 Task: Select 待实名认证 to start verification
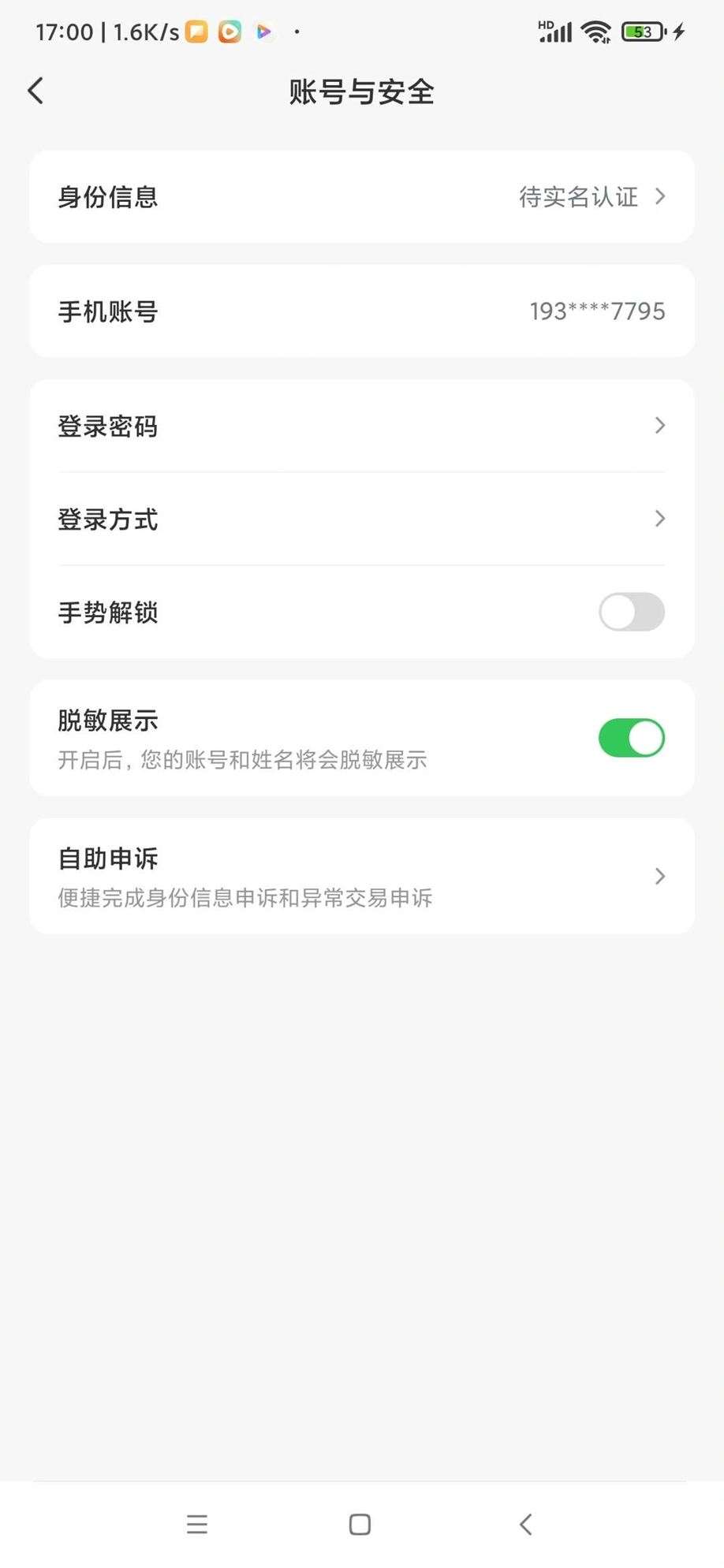coord(578,196)
